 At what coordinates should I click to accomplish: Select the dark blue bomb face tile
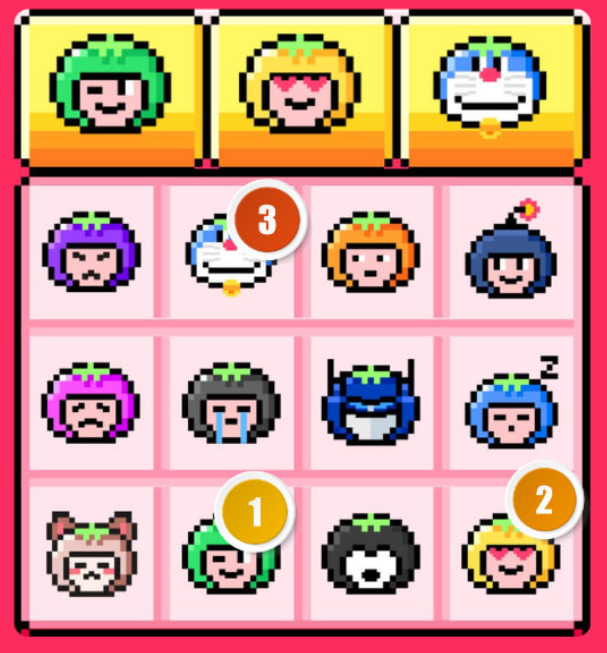[510, 253]
